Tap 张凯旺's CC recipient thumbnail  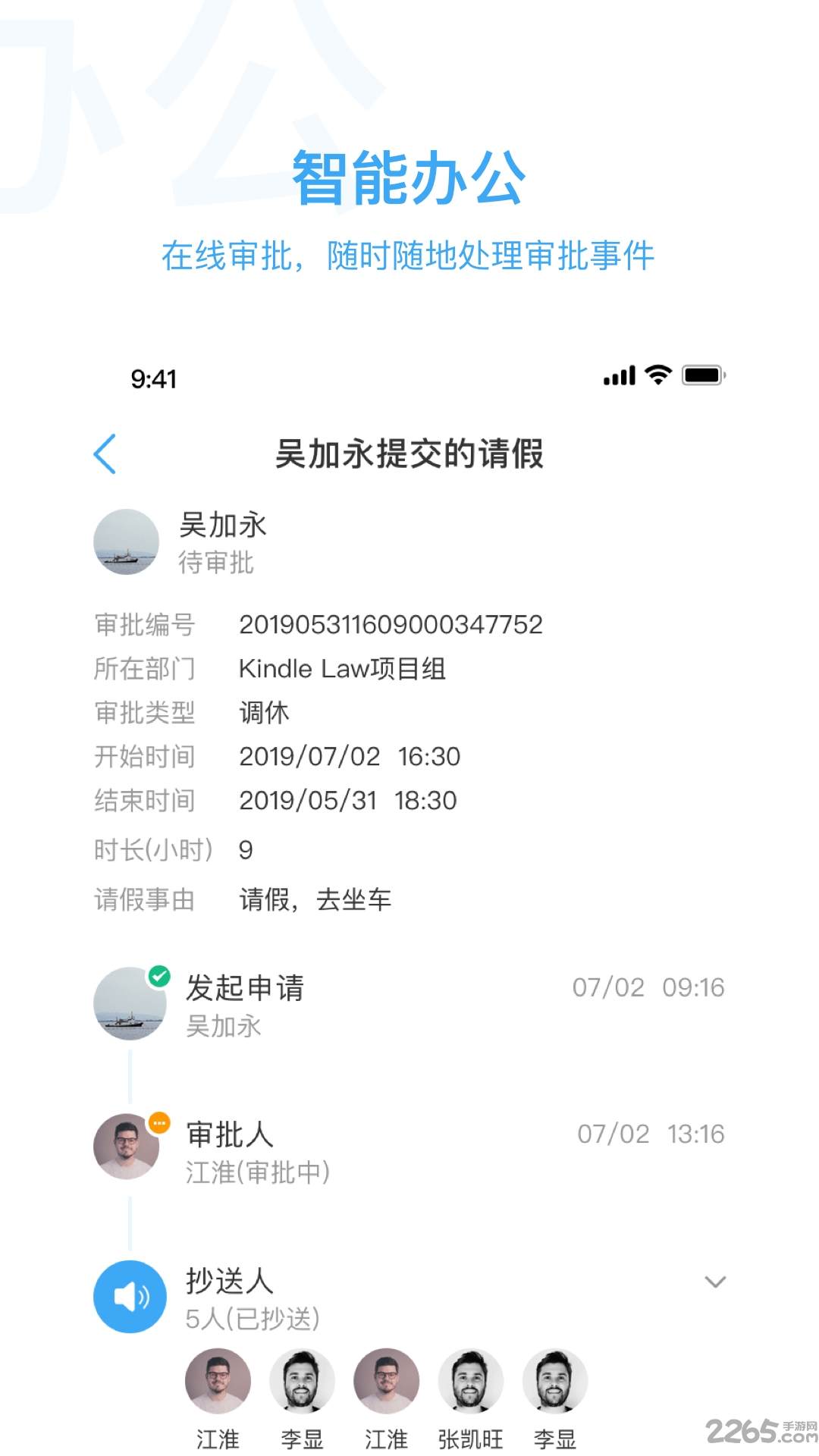pos(470,1381)
